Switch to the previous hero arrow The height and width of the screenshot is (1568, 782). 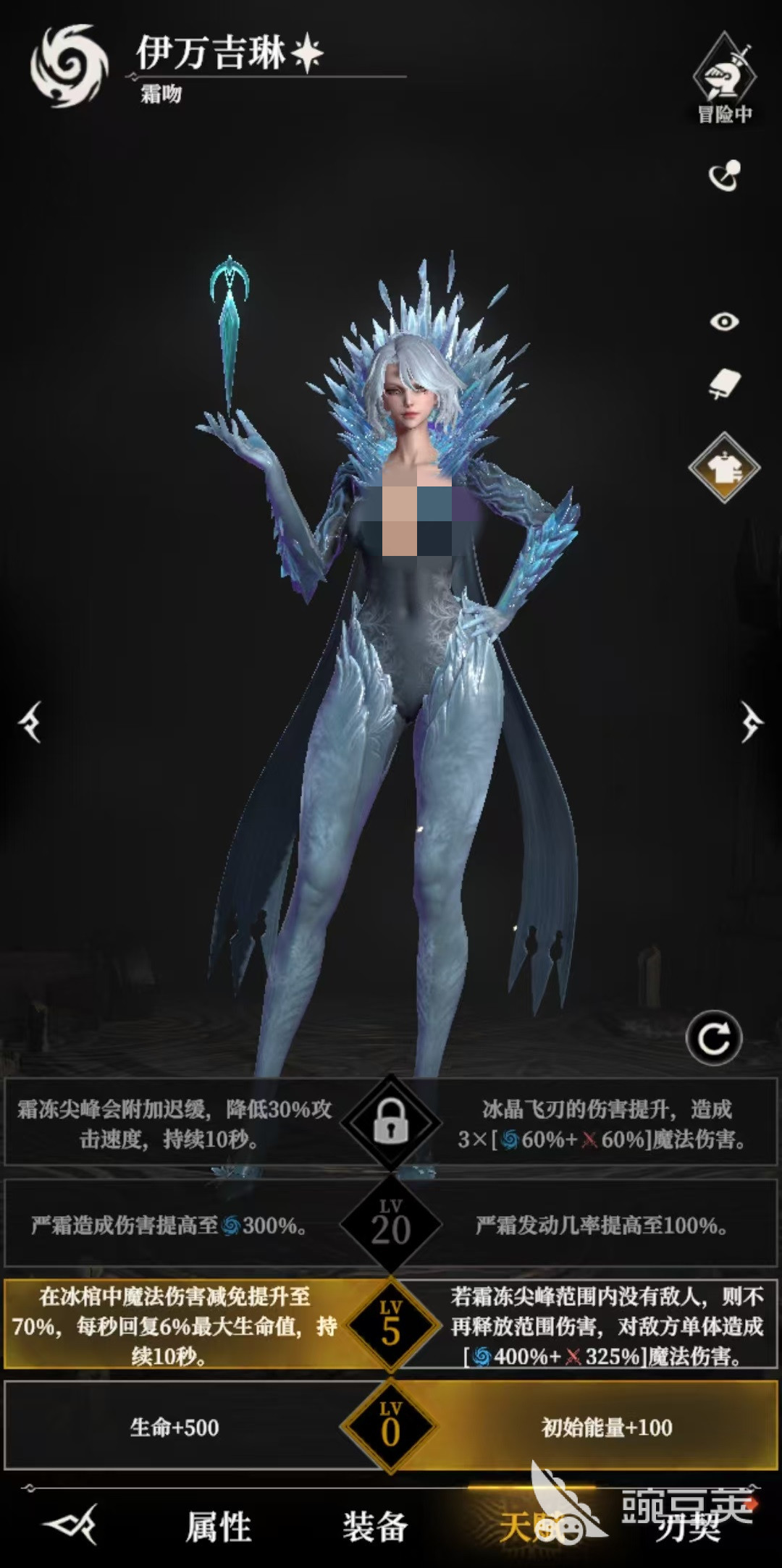coord(30,722)
